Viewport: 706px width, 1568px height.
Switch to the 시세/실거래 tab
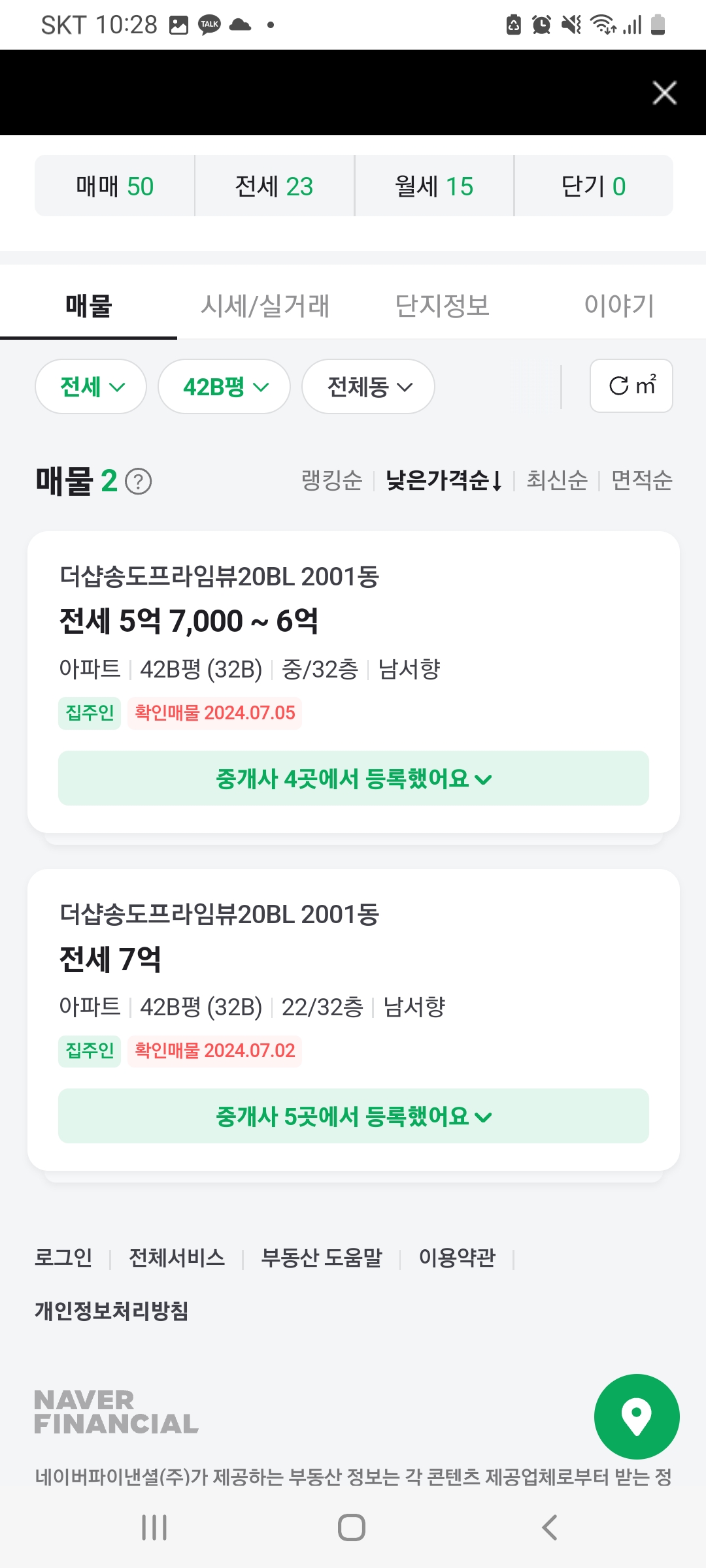click(x=265, y=305)
